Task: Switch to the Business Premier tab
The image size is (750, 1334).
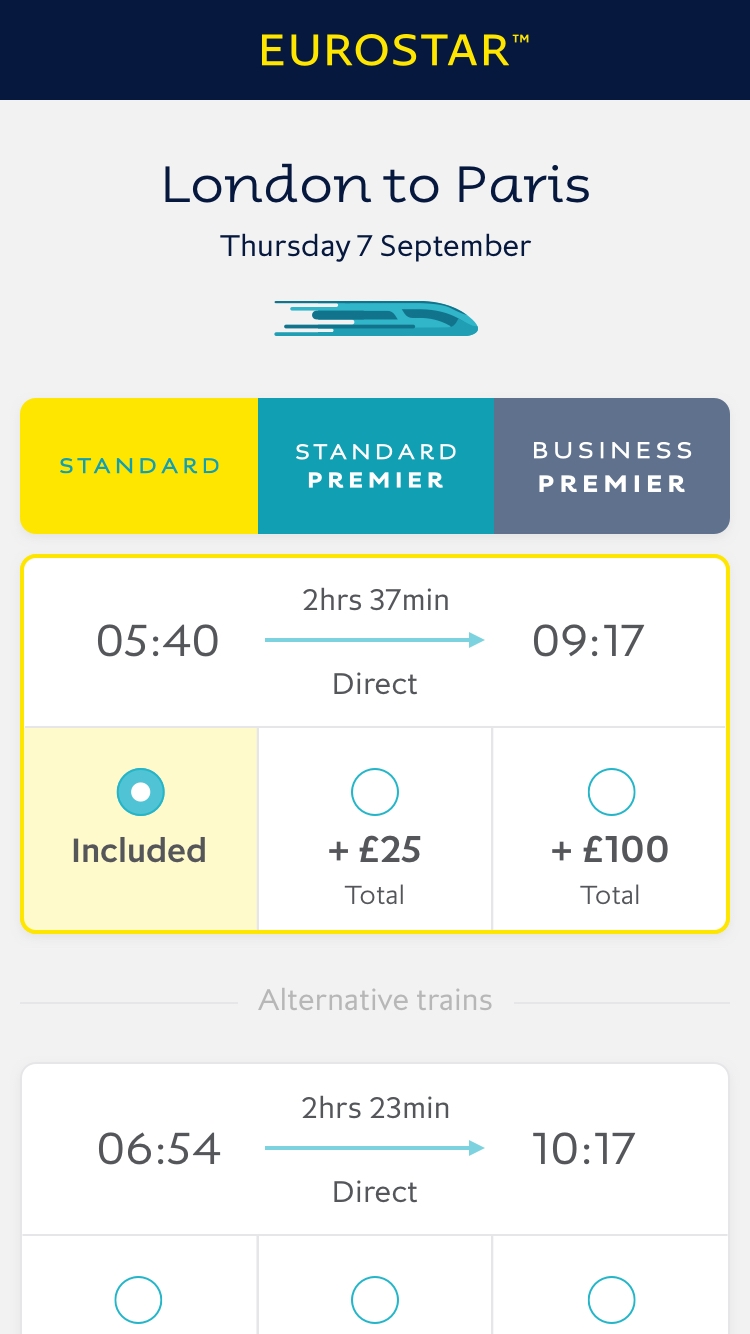Action: click(x=612, y=466)
